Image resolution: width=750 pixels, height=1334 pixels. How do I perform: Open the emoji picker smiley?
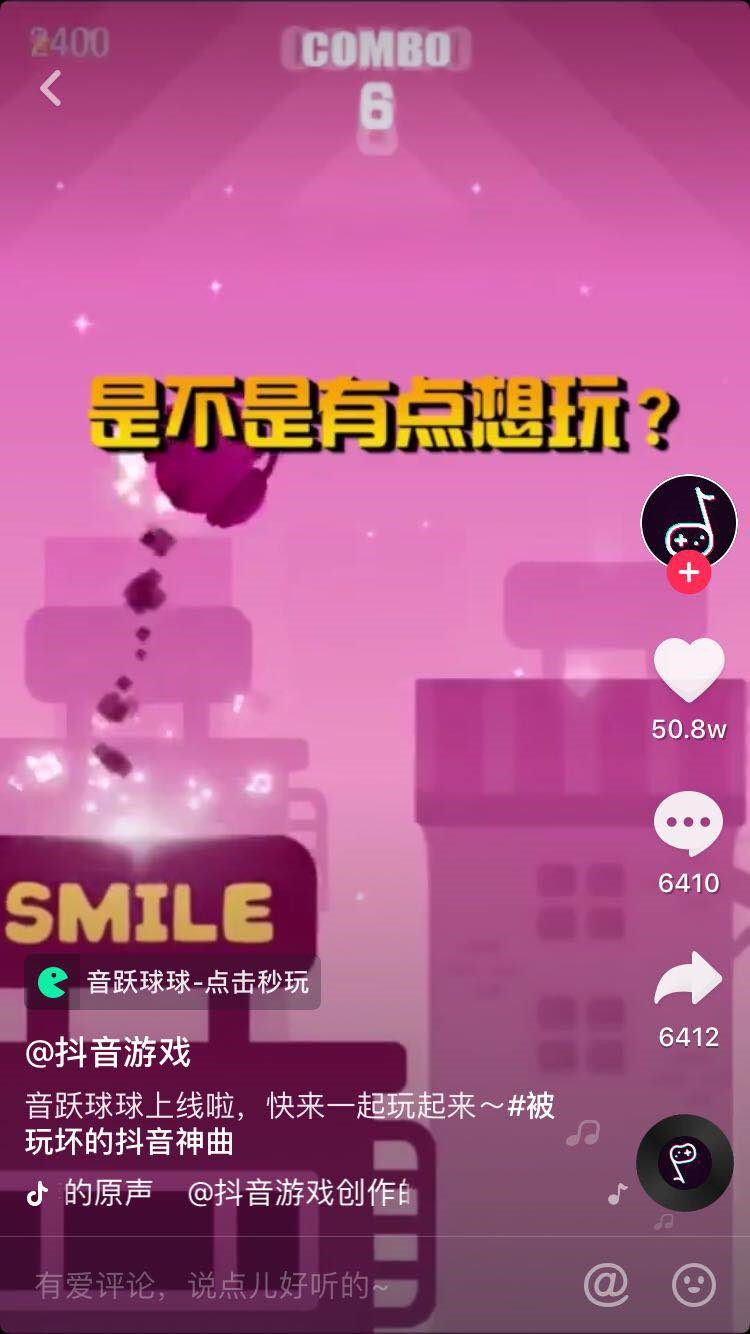coord(693,1285)
